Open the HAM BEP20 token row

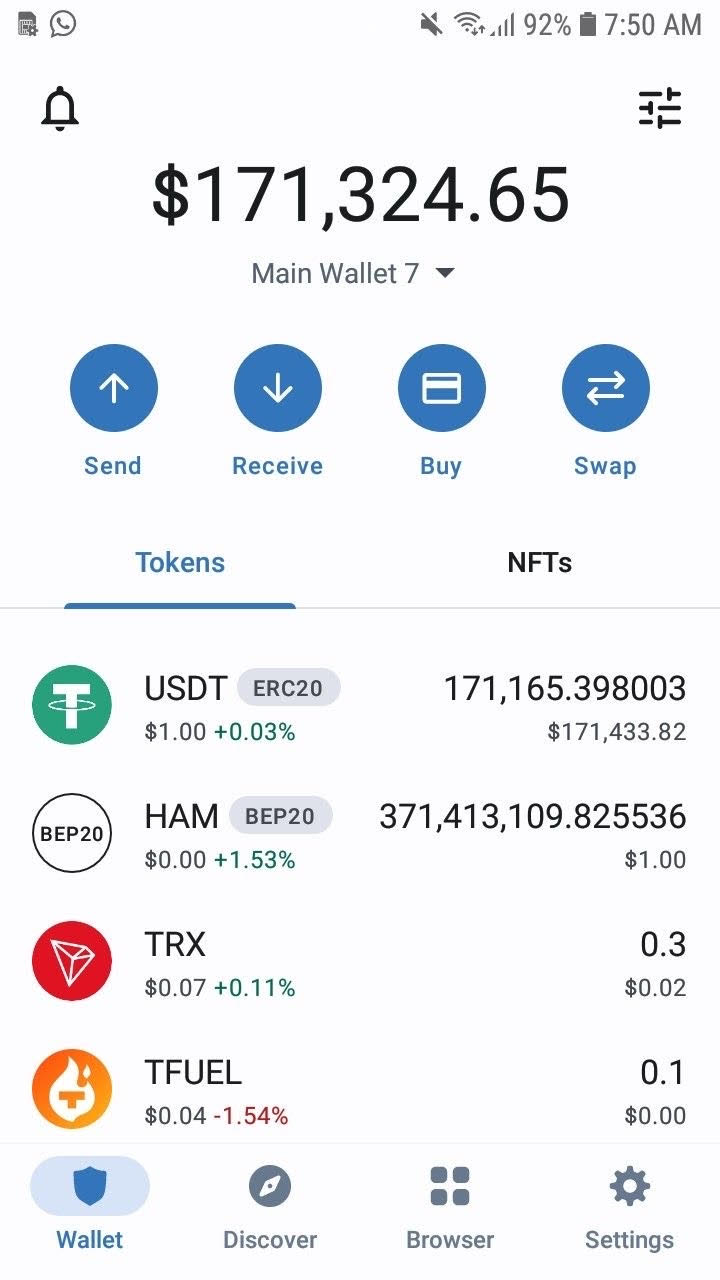click(x=360, y=833)
